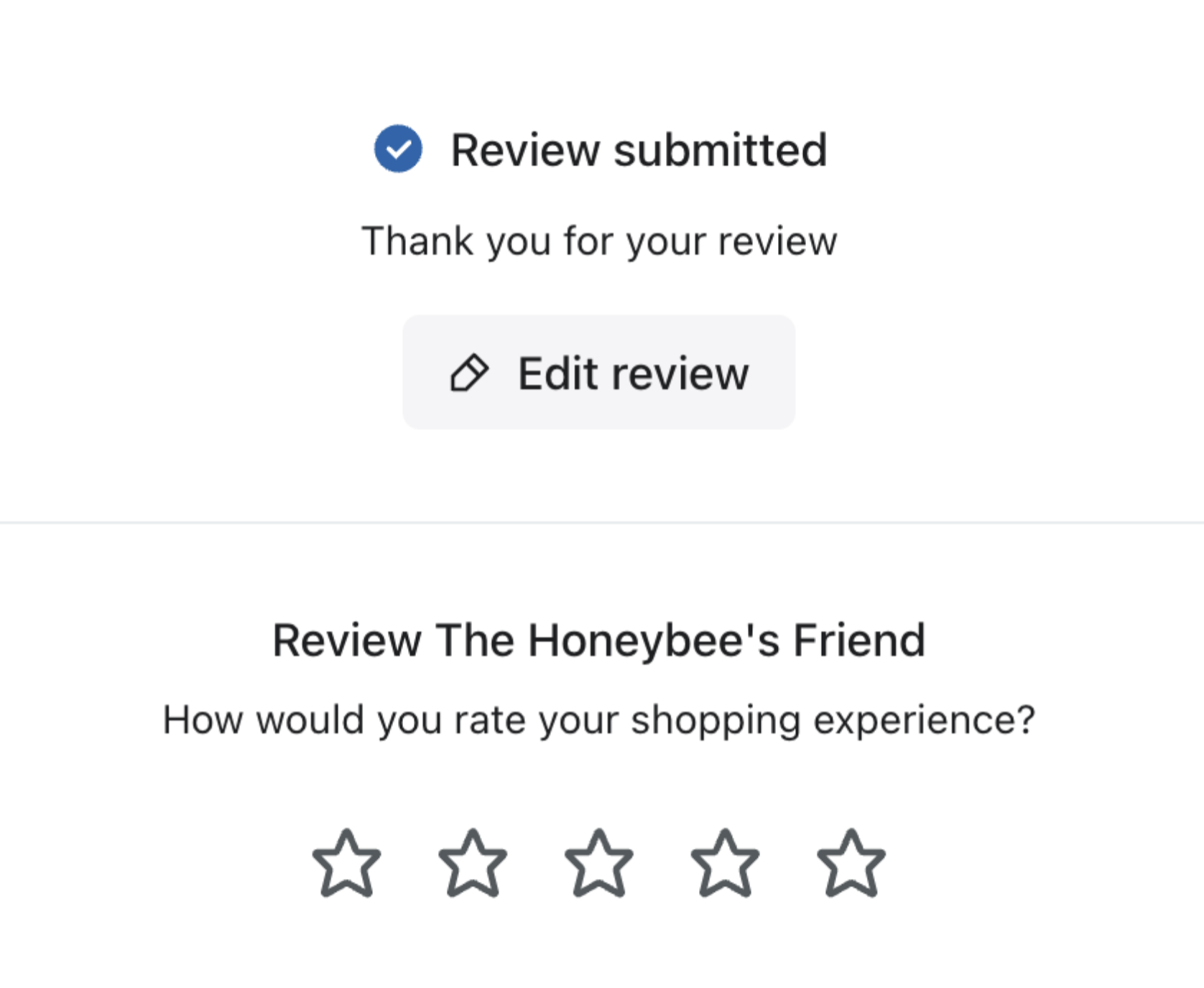The width and height of the screenshot is (1204, 988).
Task: Select the third star rating
Action: click(x=598, y=864)
